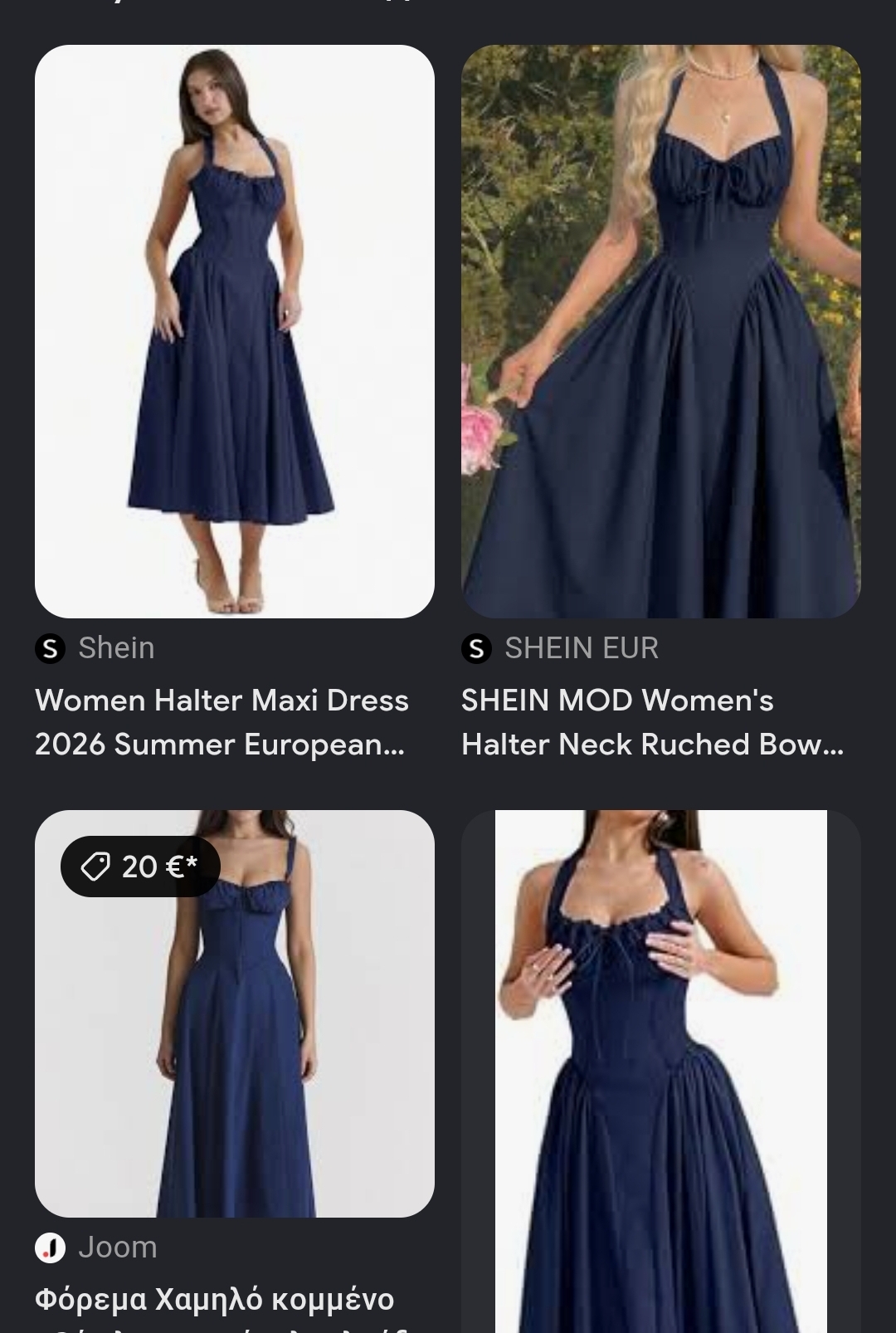Open the Joom dress priced 20 €
Viewport: 896px width, 1333px height.
[x=235, y=1013]
